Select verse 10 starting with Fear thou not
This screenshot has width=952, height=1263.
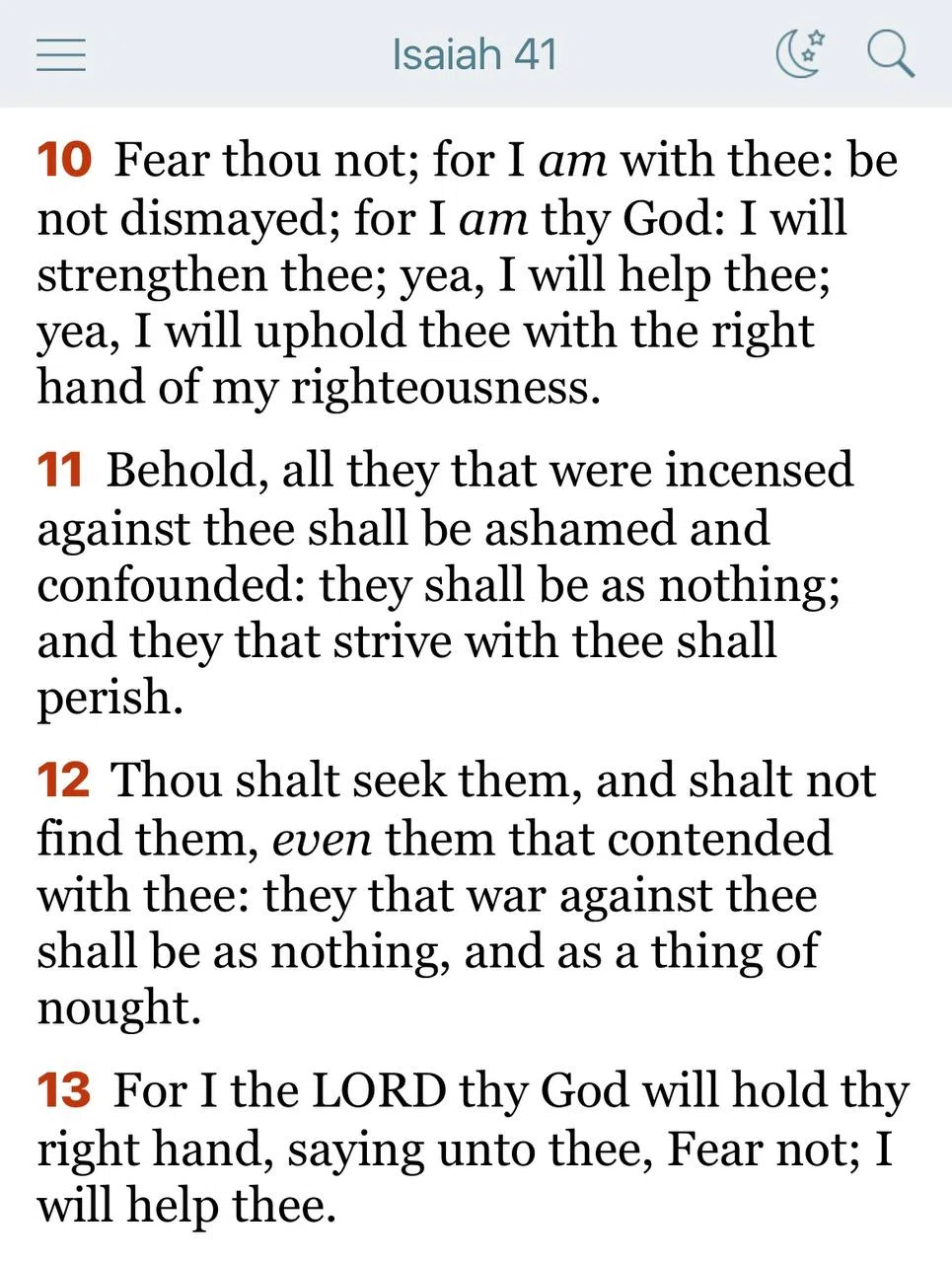[x=468, y=273]
